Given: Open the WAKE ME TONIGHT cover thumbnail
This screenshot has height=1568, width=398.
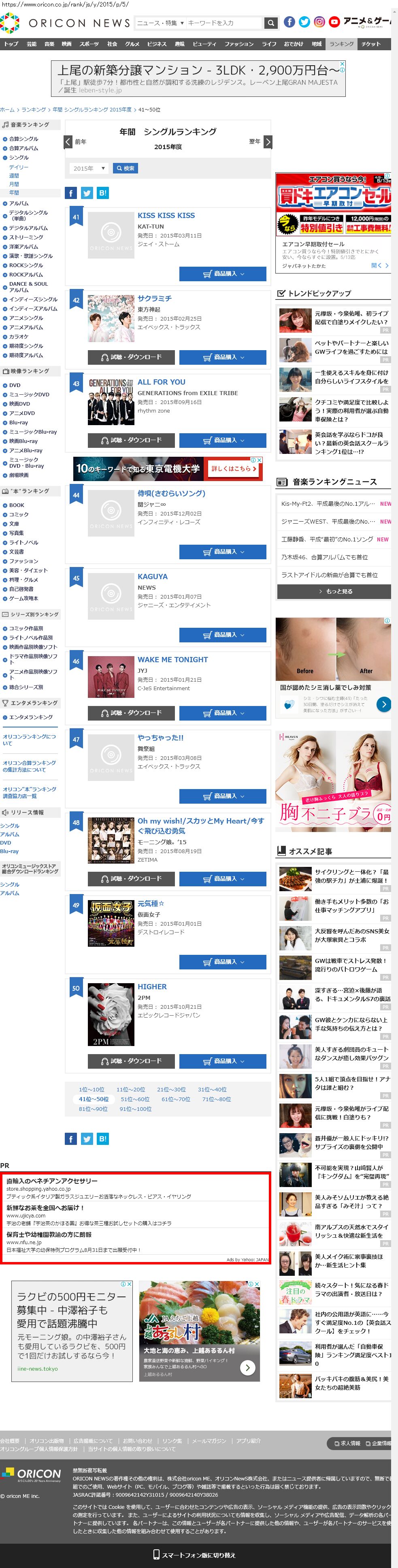Looking at the screenshot, I should tap(111, 677).
